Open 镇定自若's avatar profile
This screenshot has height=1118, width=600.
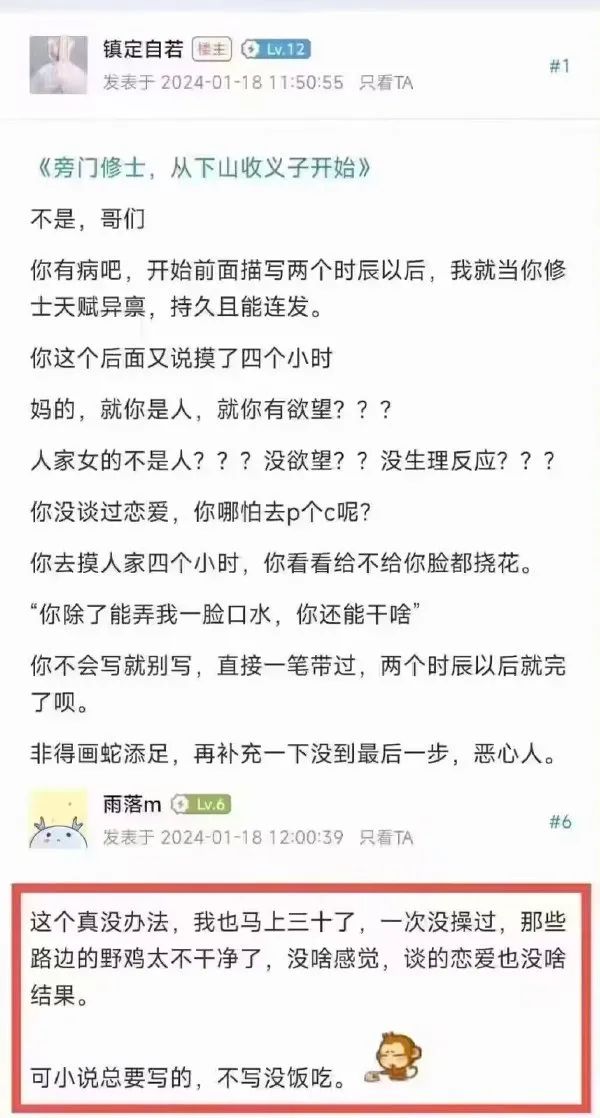click(x=59, y=65)
